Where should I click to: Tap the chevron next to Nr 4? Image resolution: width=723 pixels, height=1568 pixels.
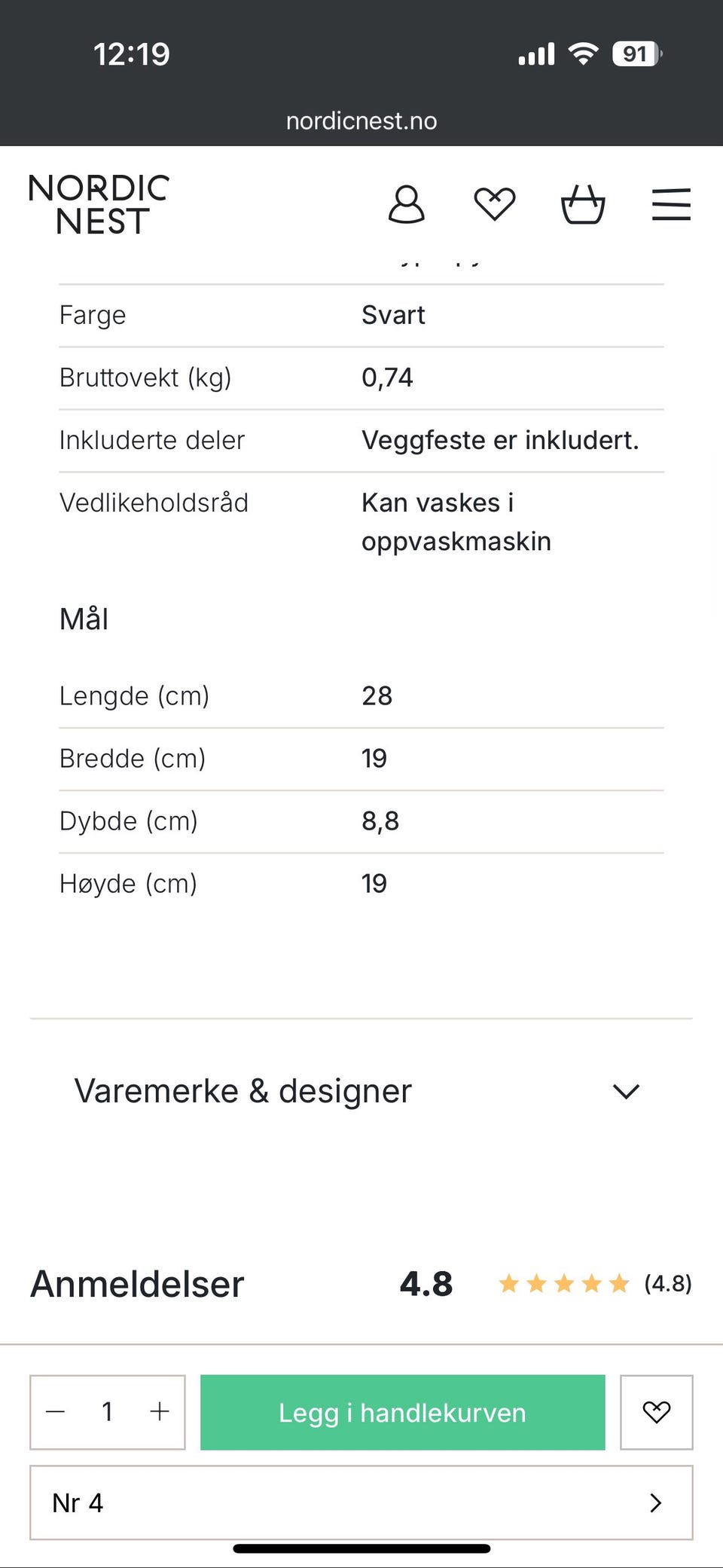tap(656, 1503)
